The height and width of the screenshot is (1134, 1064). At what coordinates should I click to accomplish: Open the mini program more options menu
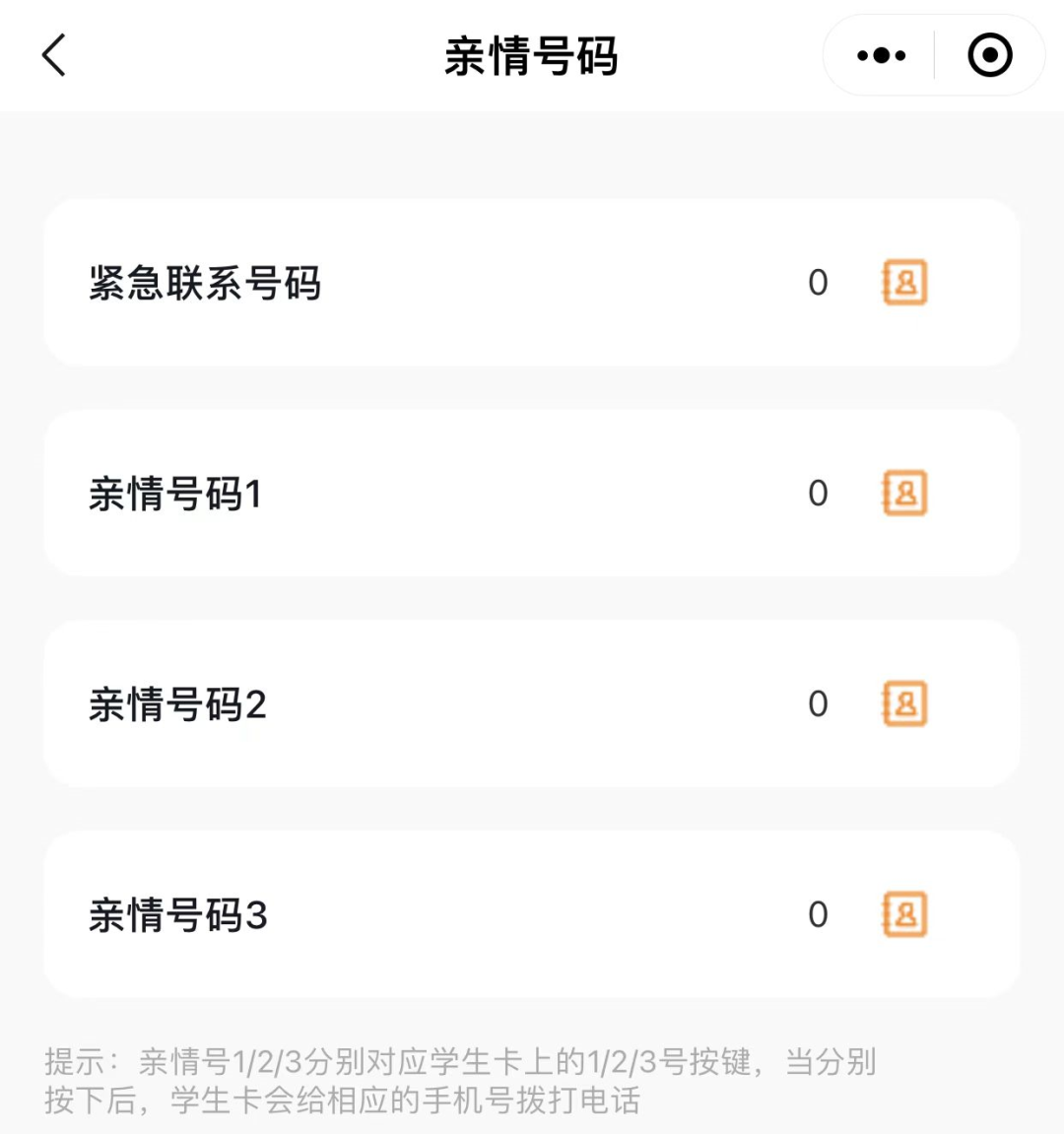(x=881, y=56)
